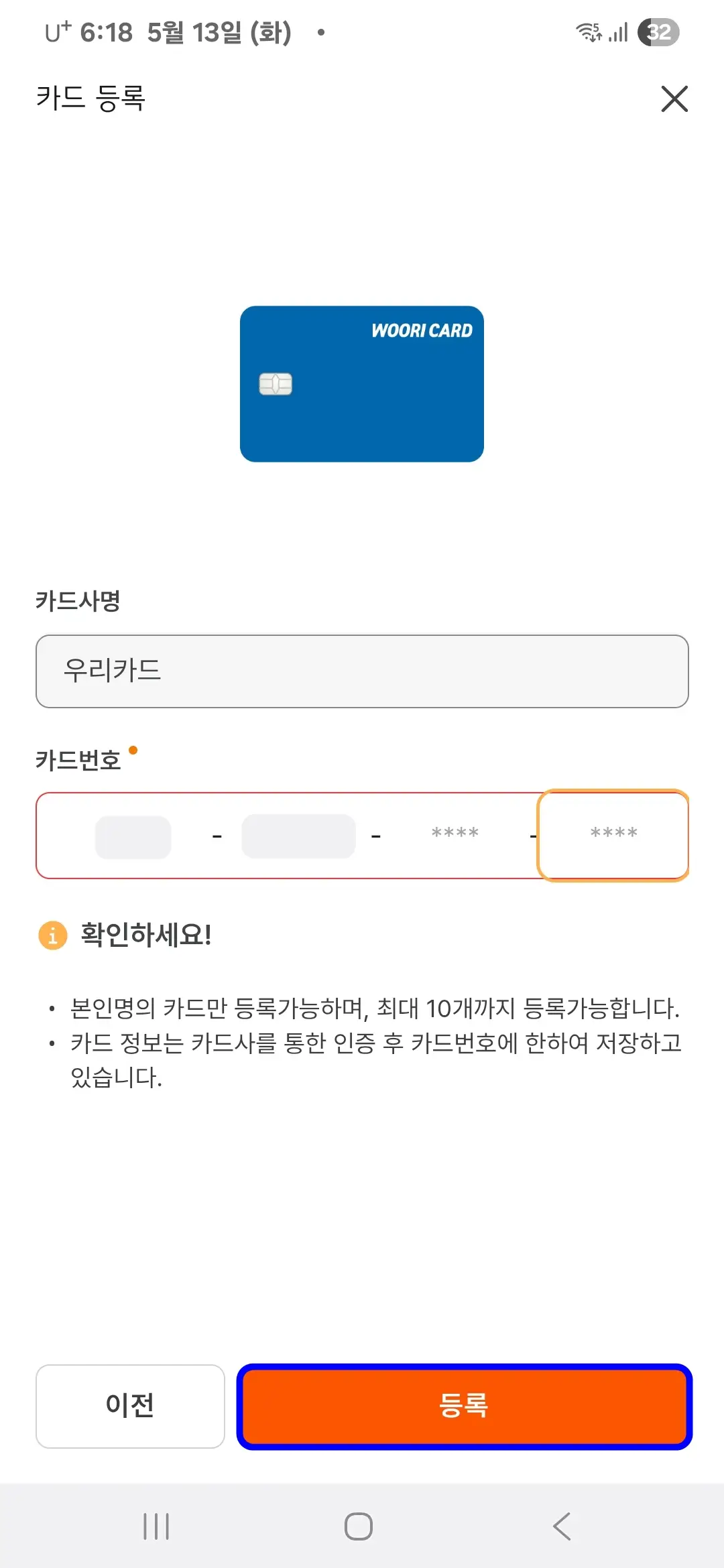Select the 카드사명 field showing 우리카드
Screen dimensions: 724x1568
(362, 670)
